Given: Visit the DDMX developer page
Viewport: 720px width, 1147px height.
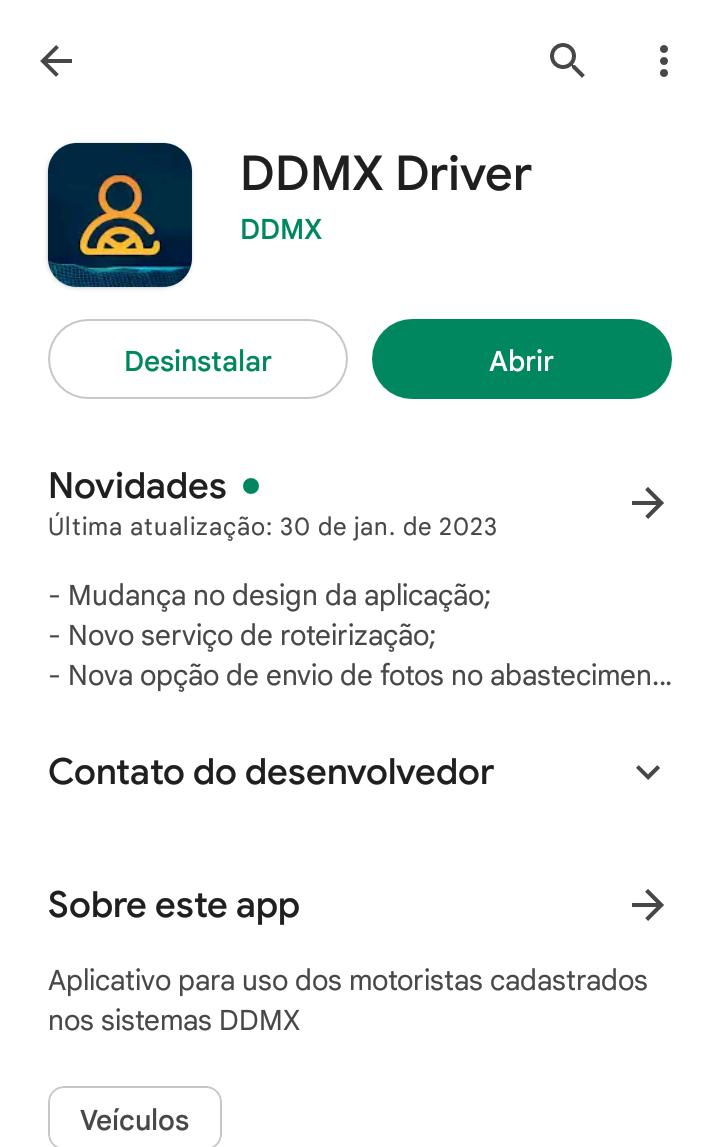Looking at the screenshot, I should (x=281, y=230).
